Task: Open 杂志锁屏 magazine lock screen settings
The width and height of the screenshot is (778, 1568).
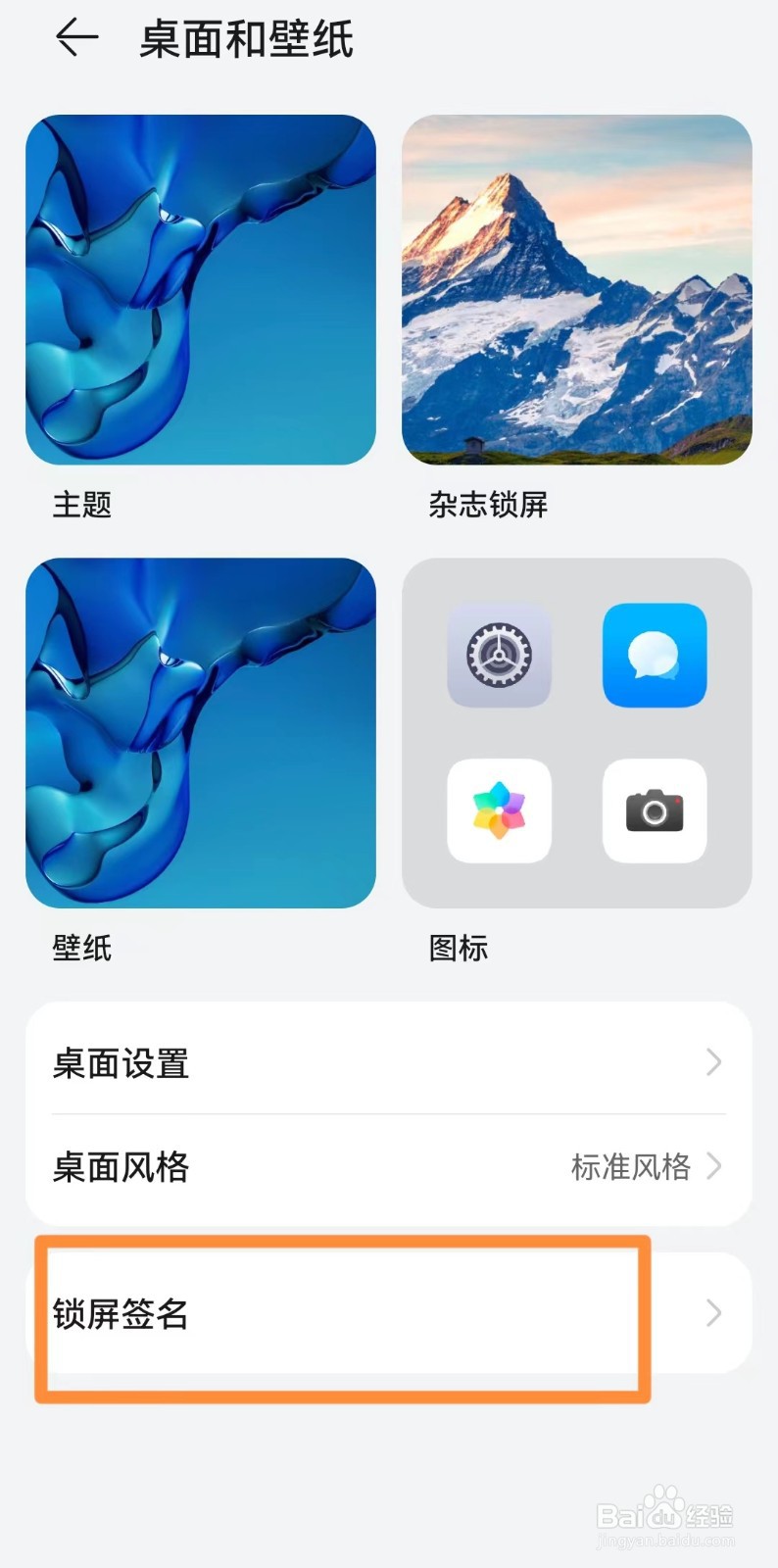Action: coord(576,291)
